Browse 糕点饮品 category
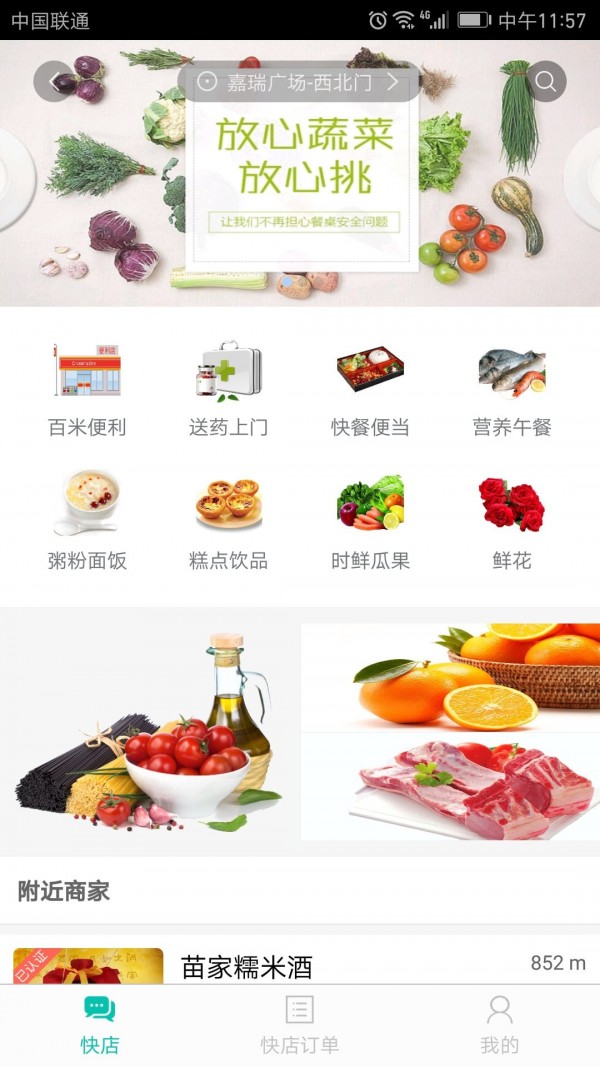Viewport: 600px width, 1067px height. [228, 523]
